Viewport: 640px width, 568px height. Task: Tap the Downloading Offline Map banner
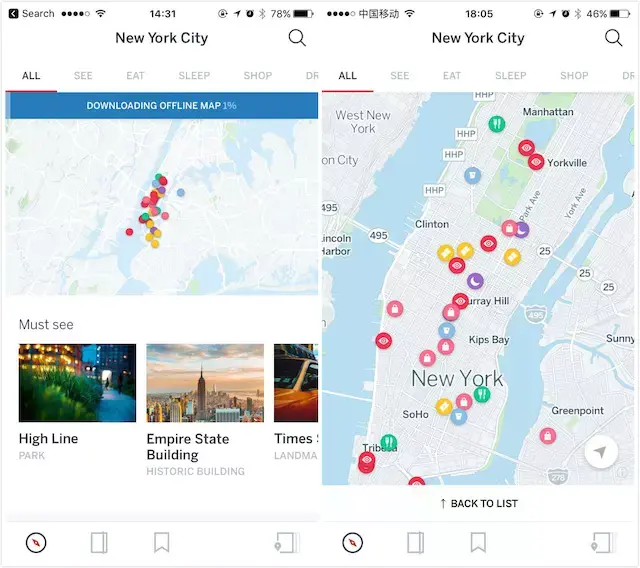click(x=161, y=106)
